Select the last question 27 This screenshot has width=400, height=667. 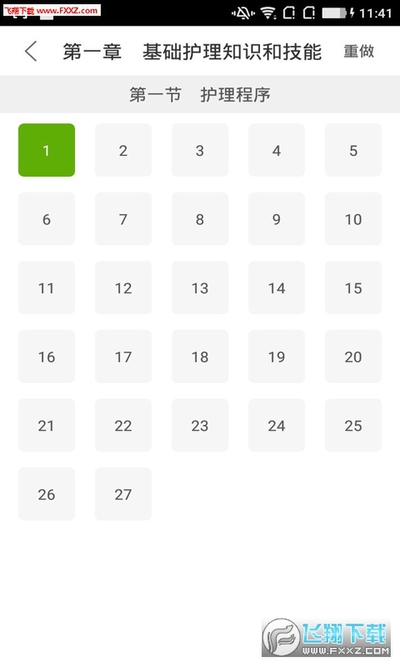point(123,494)
